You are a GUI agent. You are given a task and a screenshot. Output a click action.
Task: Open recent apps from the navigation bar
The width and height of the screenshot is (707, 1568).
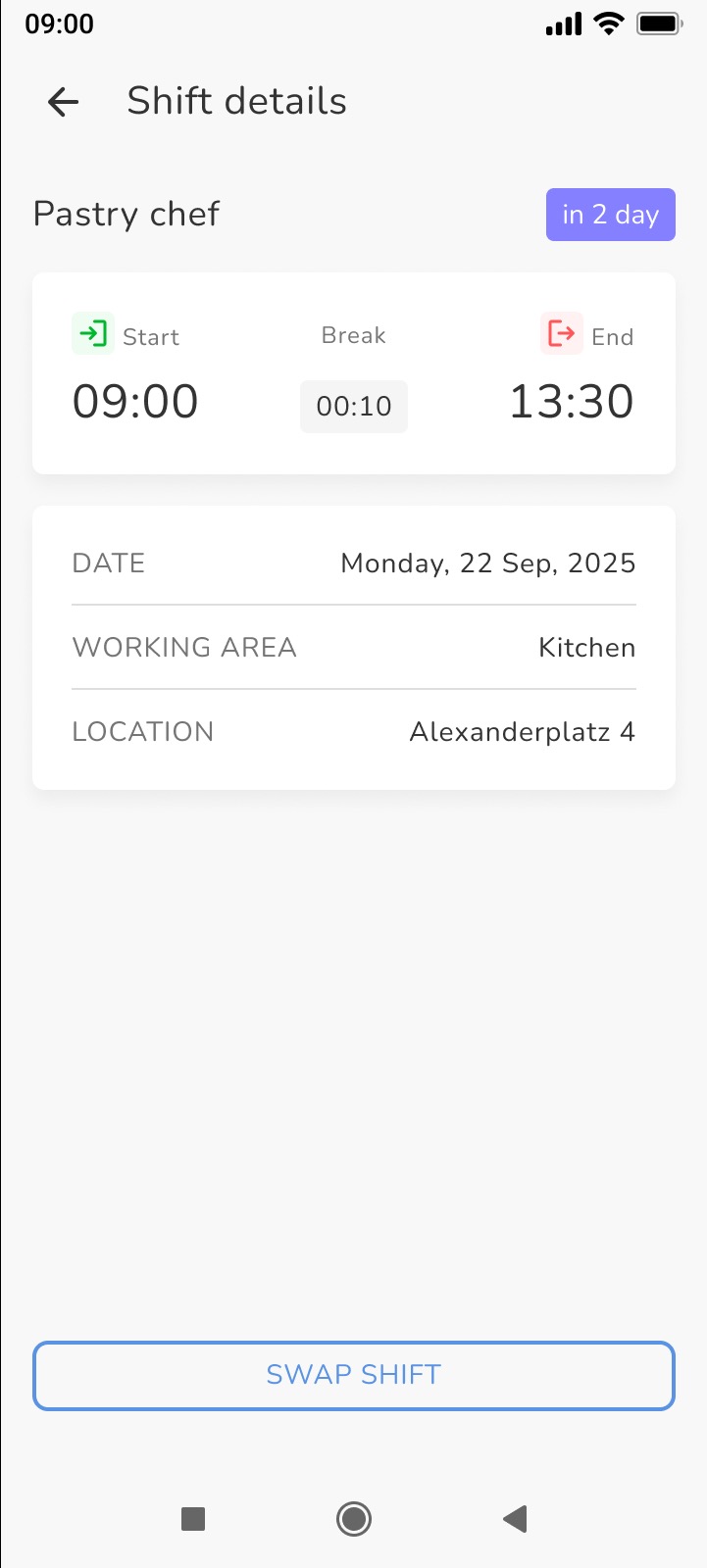coord(193,1519)
